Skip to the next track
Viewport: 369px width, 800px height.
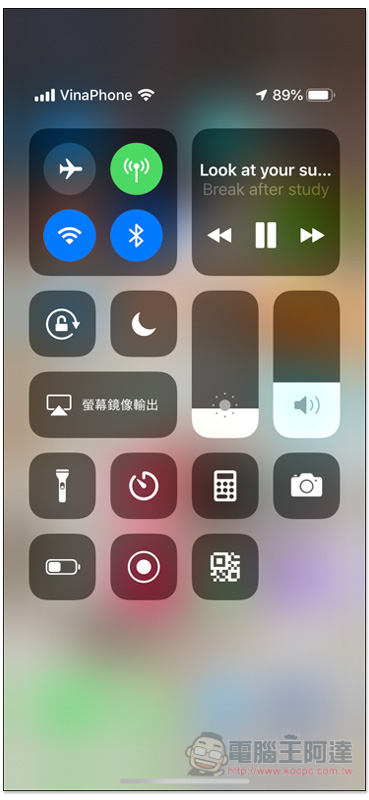312,235
